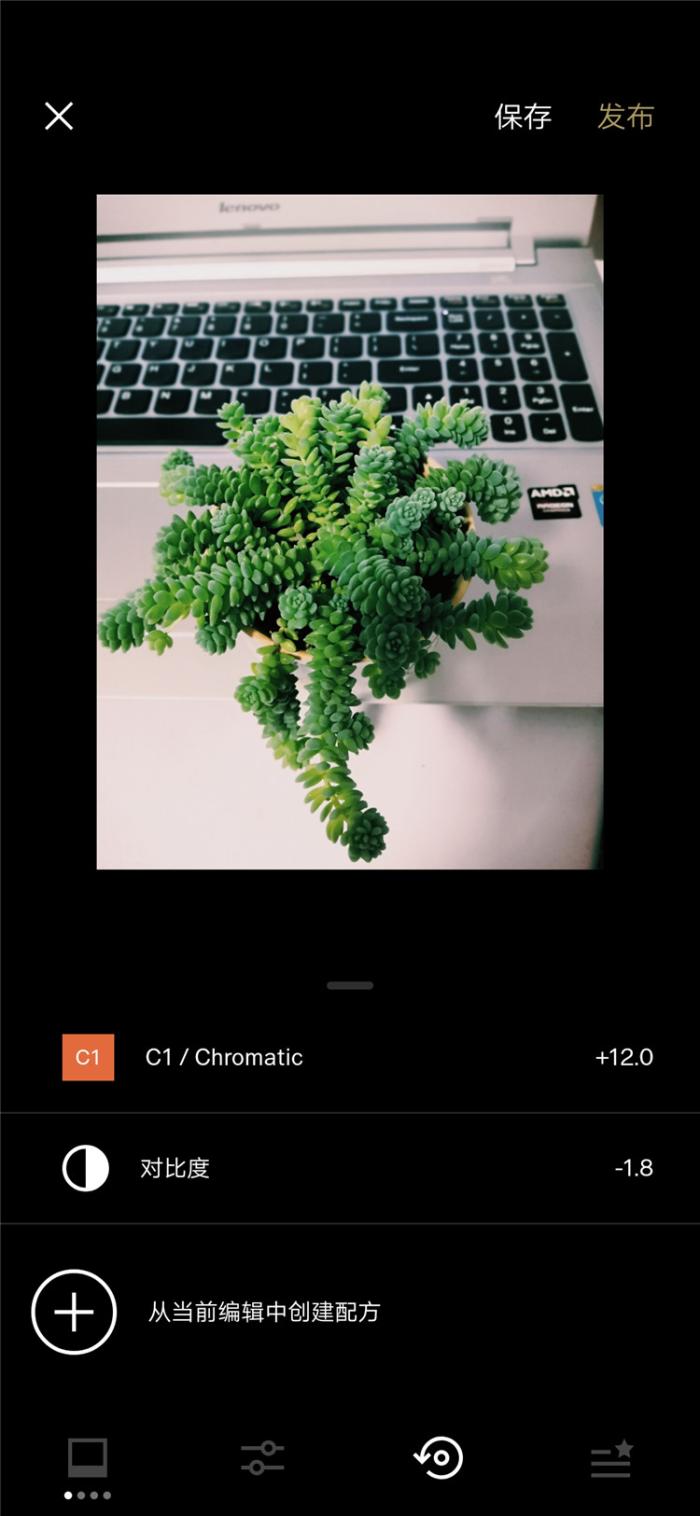Tap 保存 to save the edit
This screenshot has width=700, height=1516.
point(523,117)
